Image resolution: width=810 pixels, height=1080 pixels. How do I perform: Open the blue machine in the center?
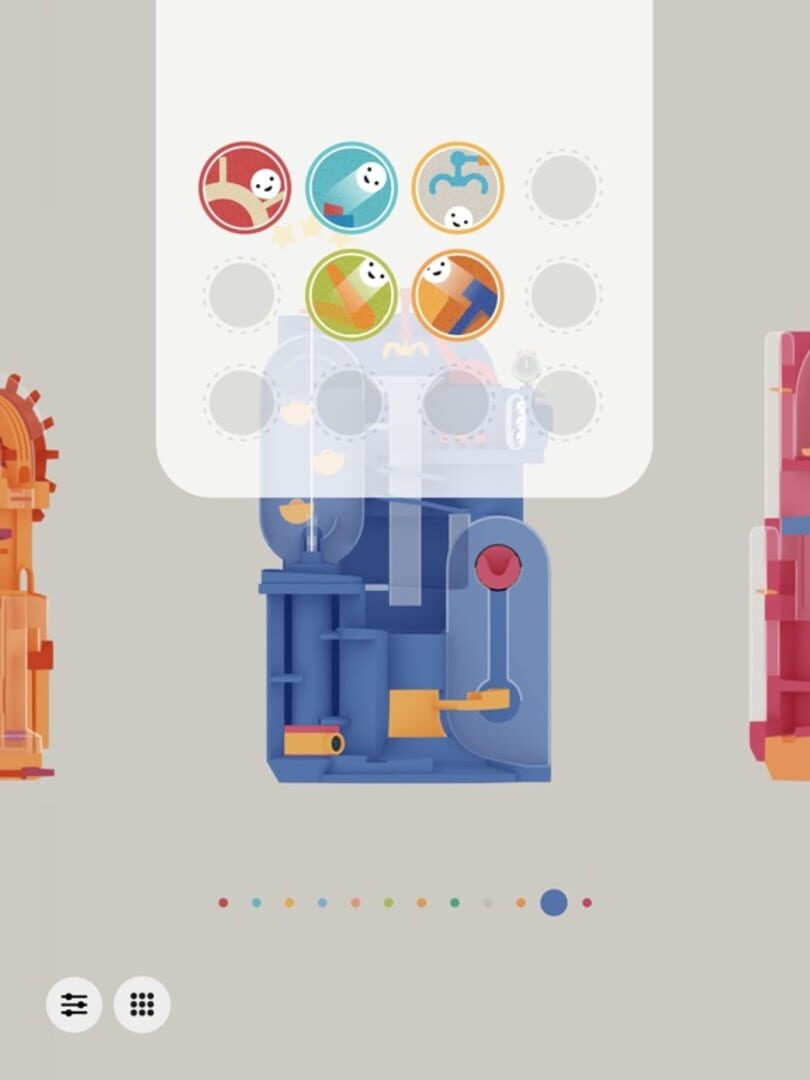405,640
